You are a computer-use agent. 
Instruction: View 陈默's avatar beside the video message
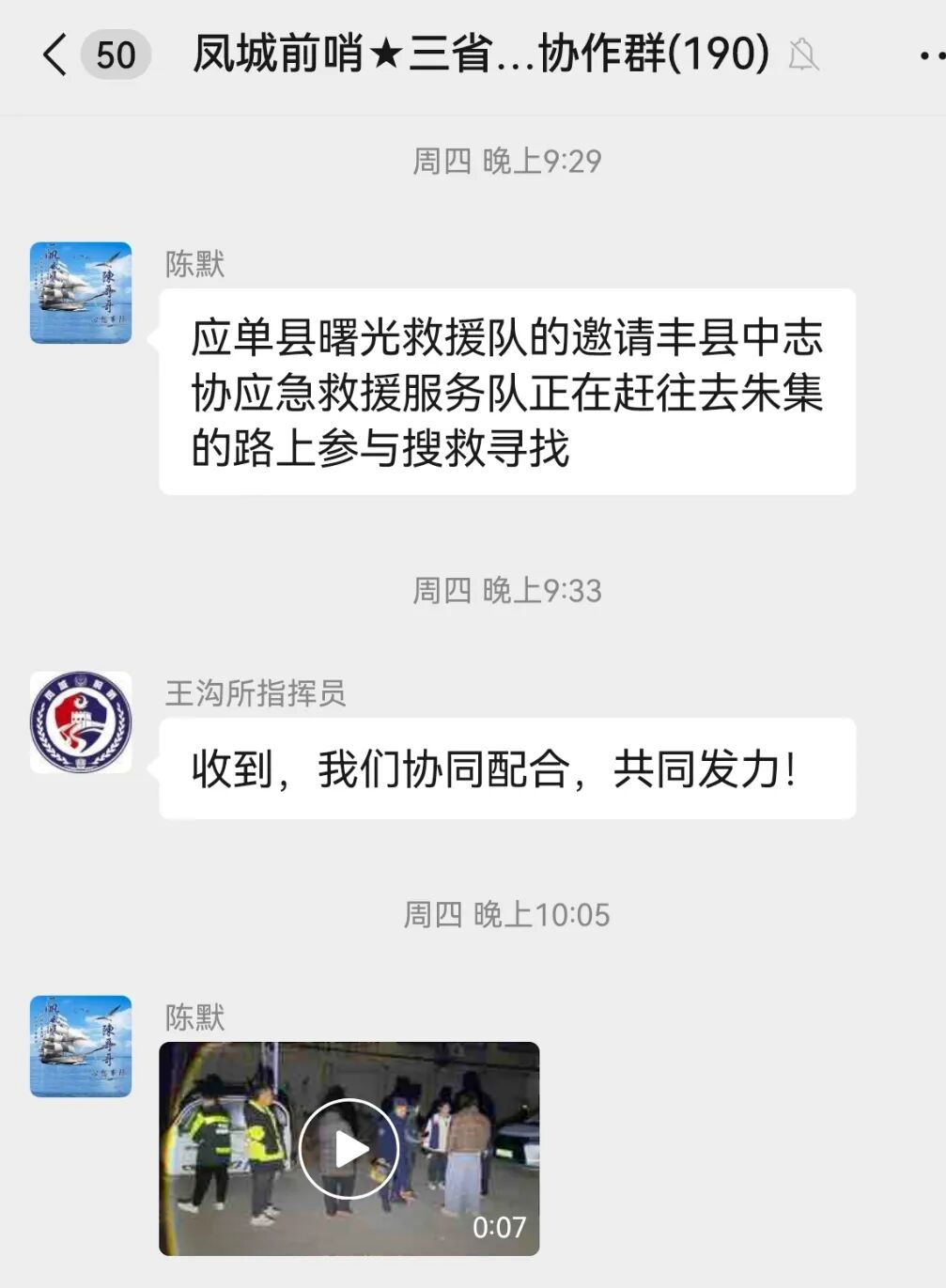[x=81, y=1047]
